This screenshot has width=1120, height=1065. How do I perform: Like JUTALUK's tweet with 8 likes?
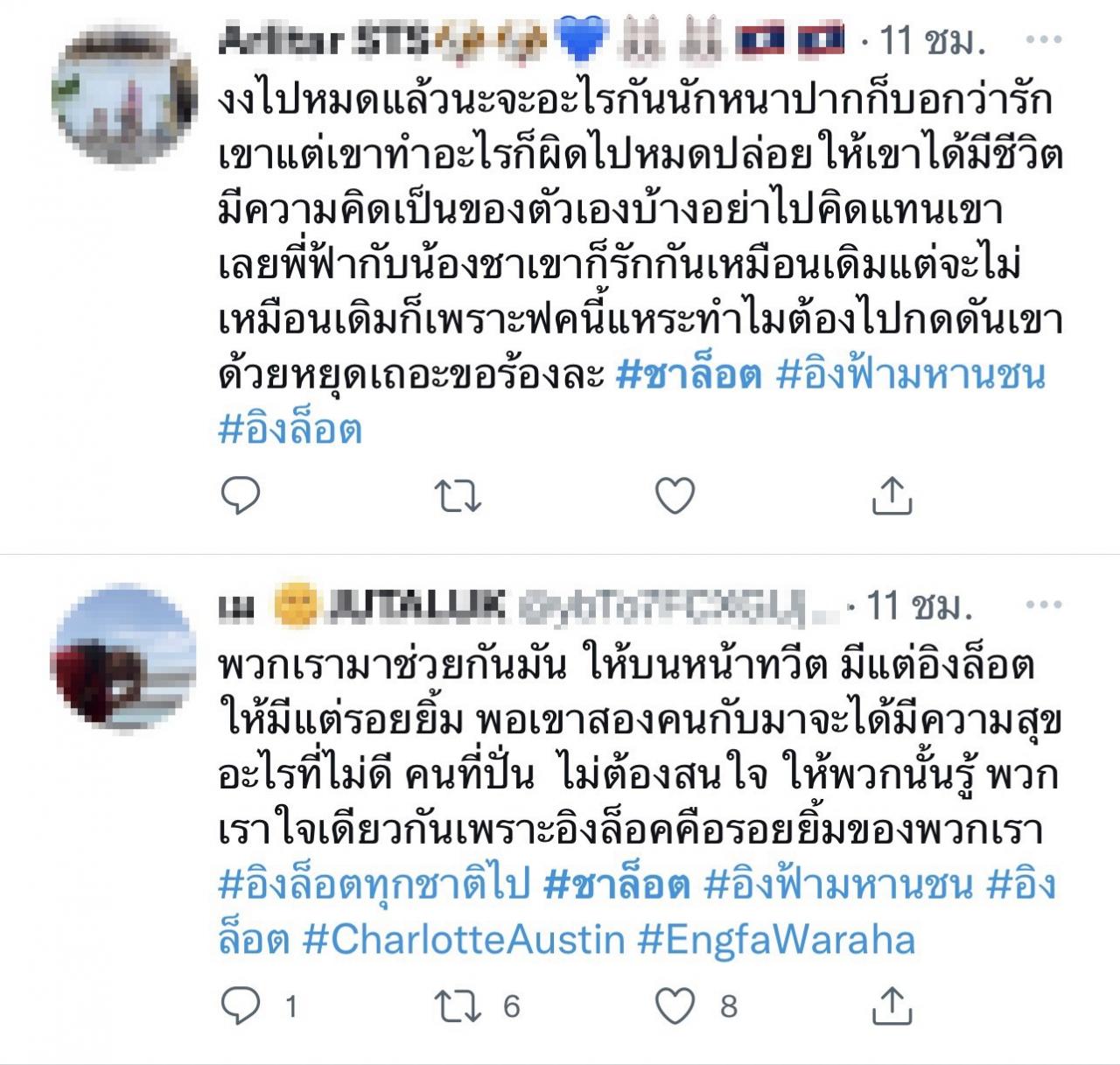click(675, 1006)
